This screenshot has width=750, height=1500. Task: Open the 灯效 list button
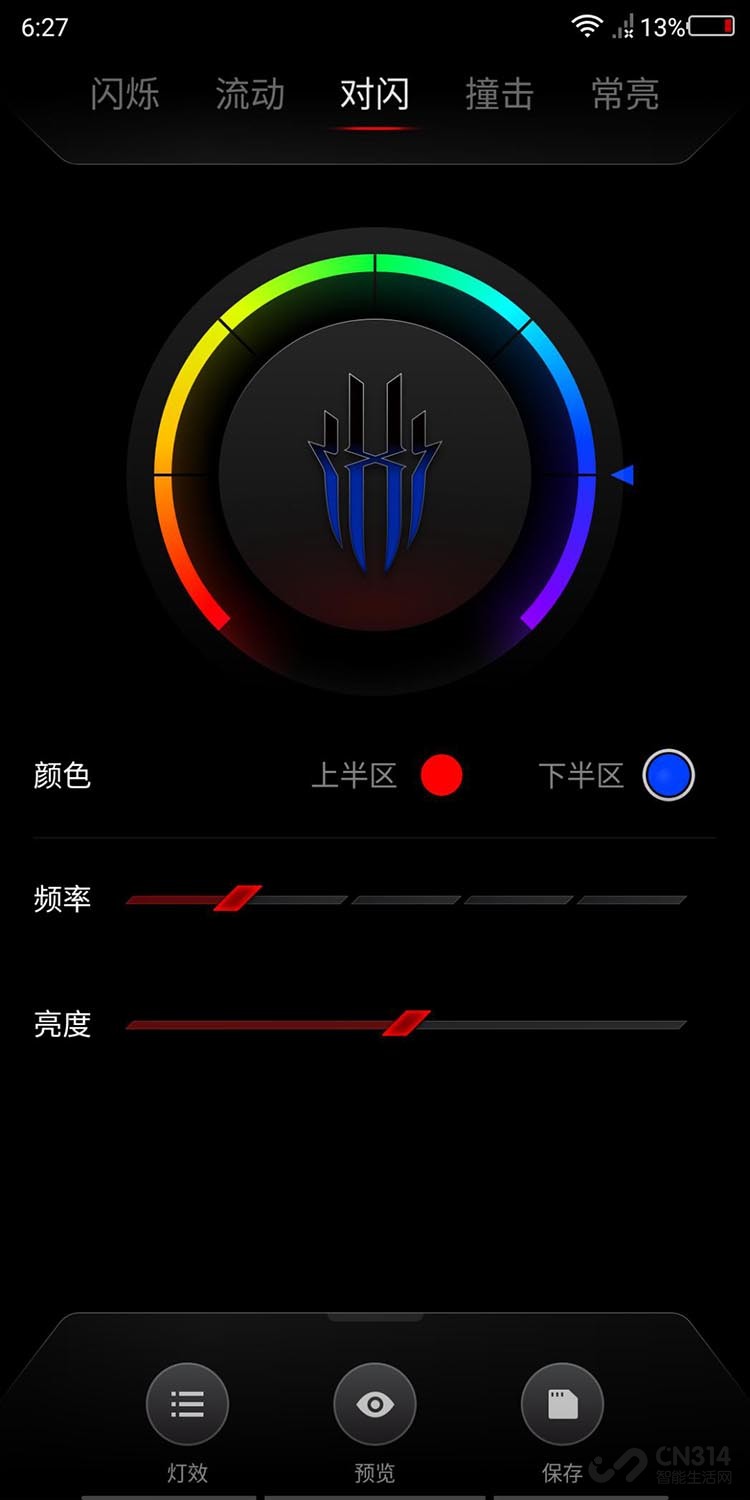[187, 1405]
